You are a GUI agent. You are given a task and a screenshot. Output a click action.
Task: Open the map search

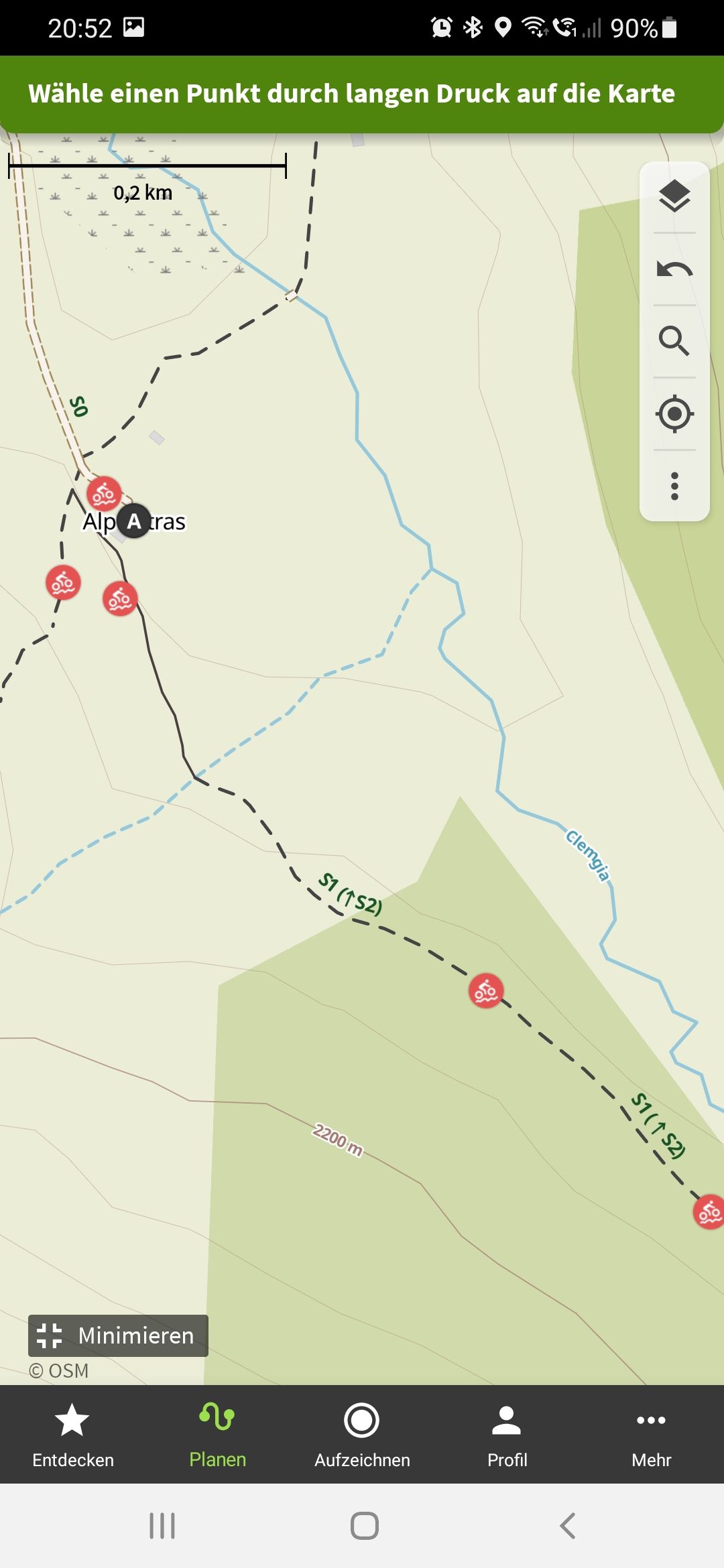[674, 341]
